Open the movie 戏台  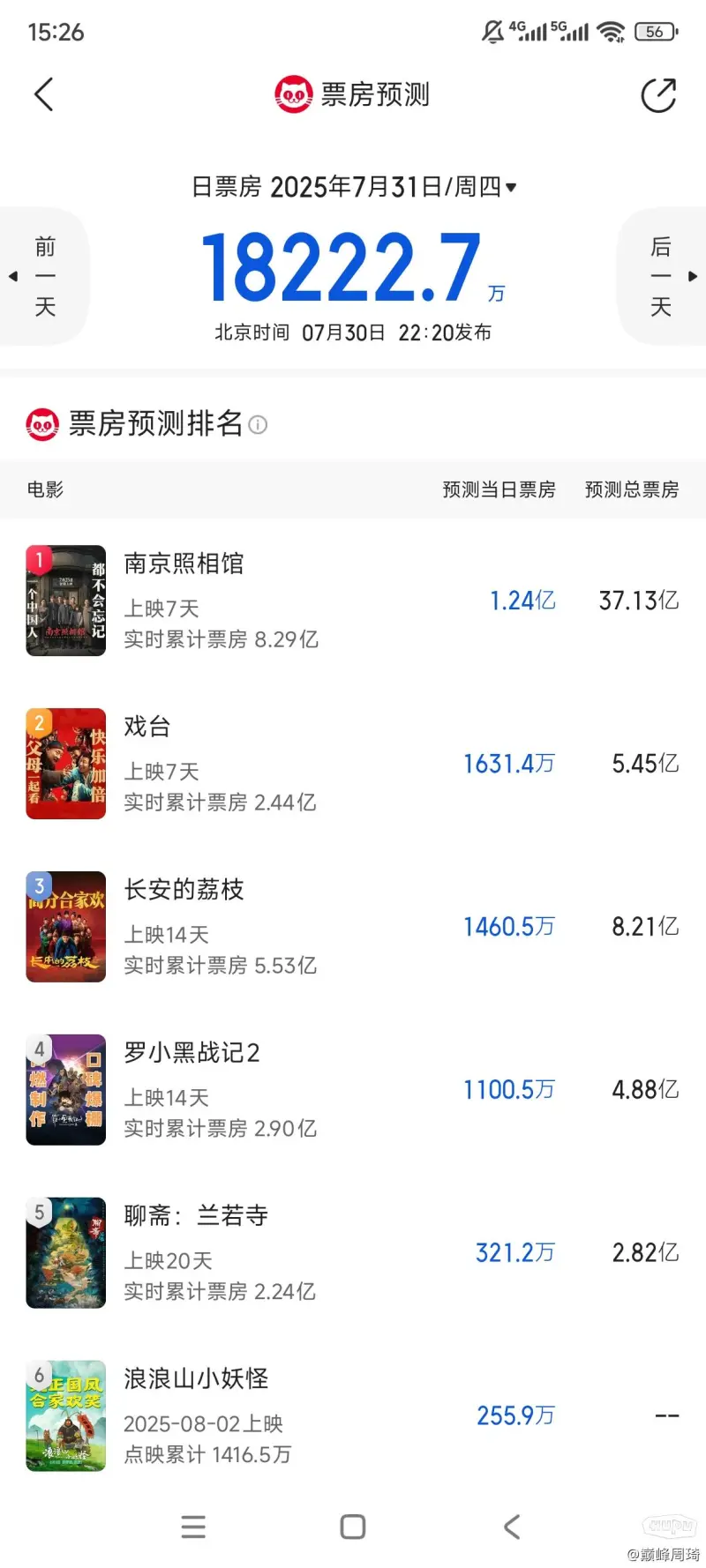147,728
